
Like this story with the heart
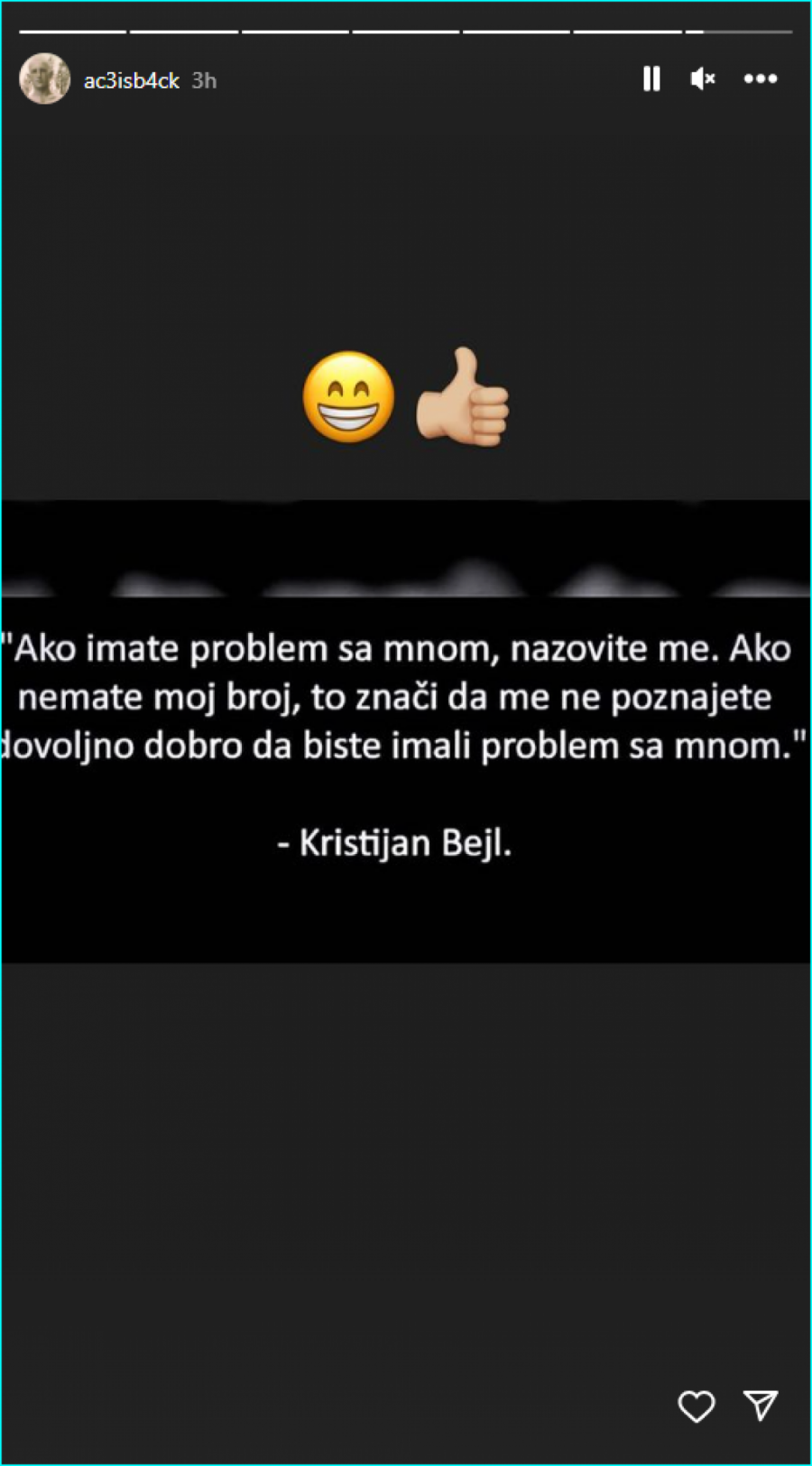pyautogui.click(x=696, y=1406)
